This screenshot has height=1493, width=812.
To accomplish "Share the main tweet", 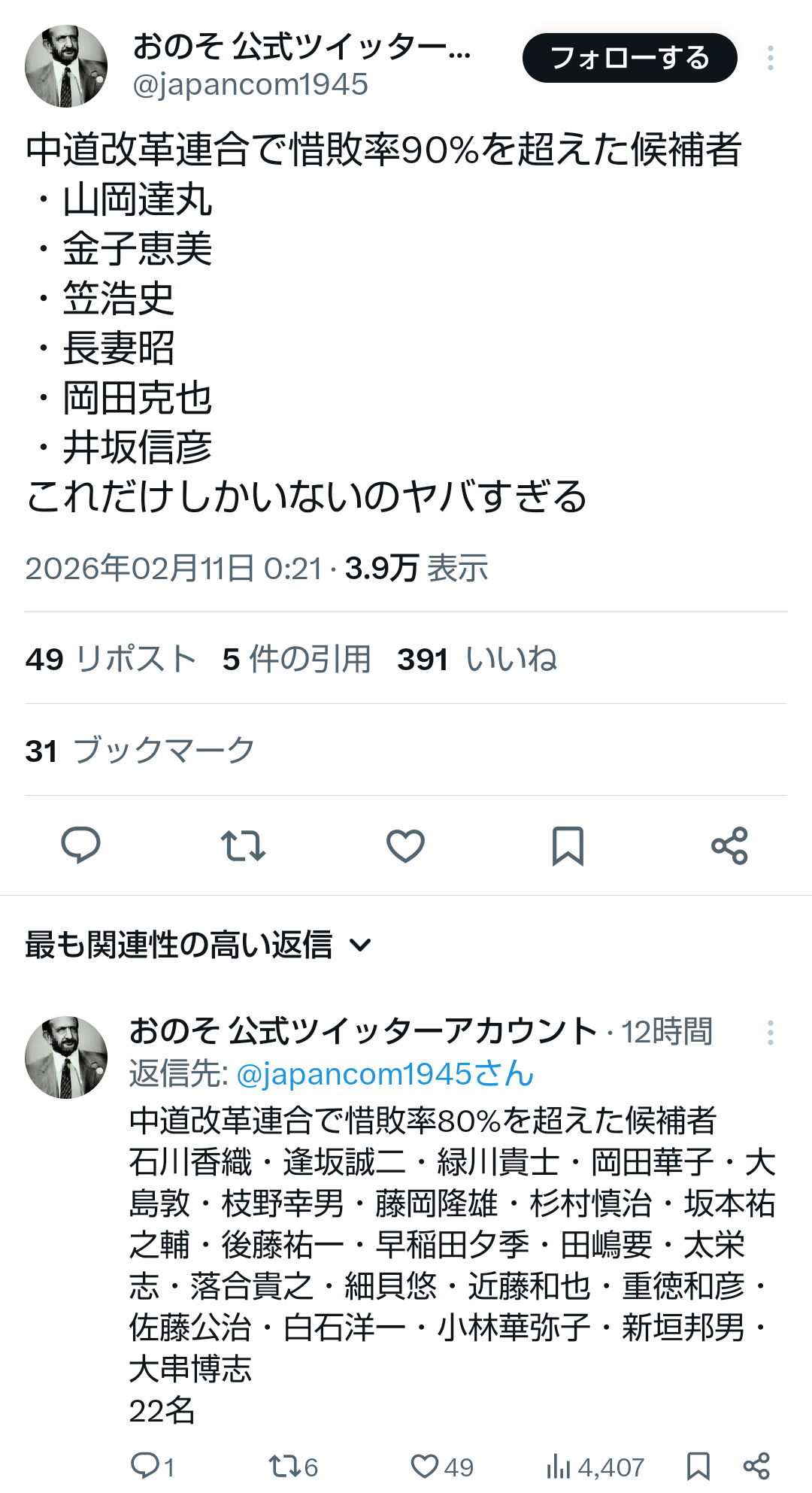I will tap(729, 845).
